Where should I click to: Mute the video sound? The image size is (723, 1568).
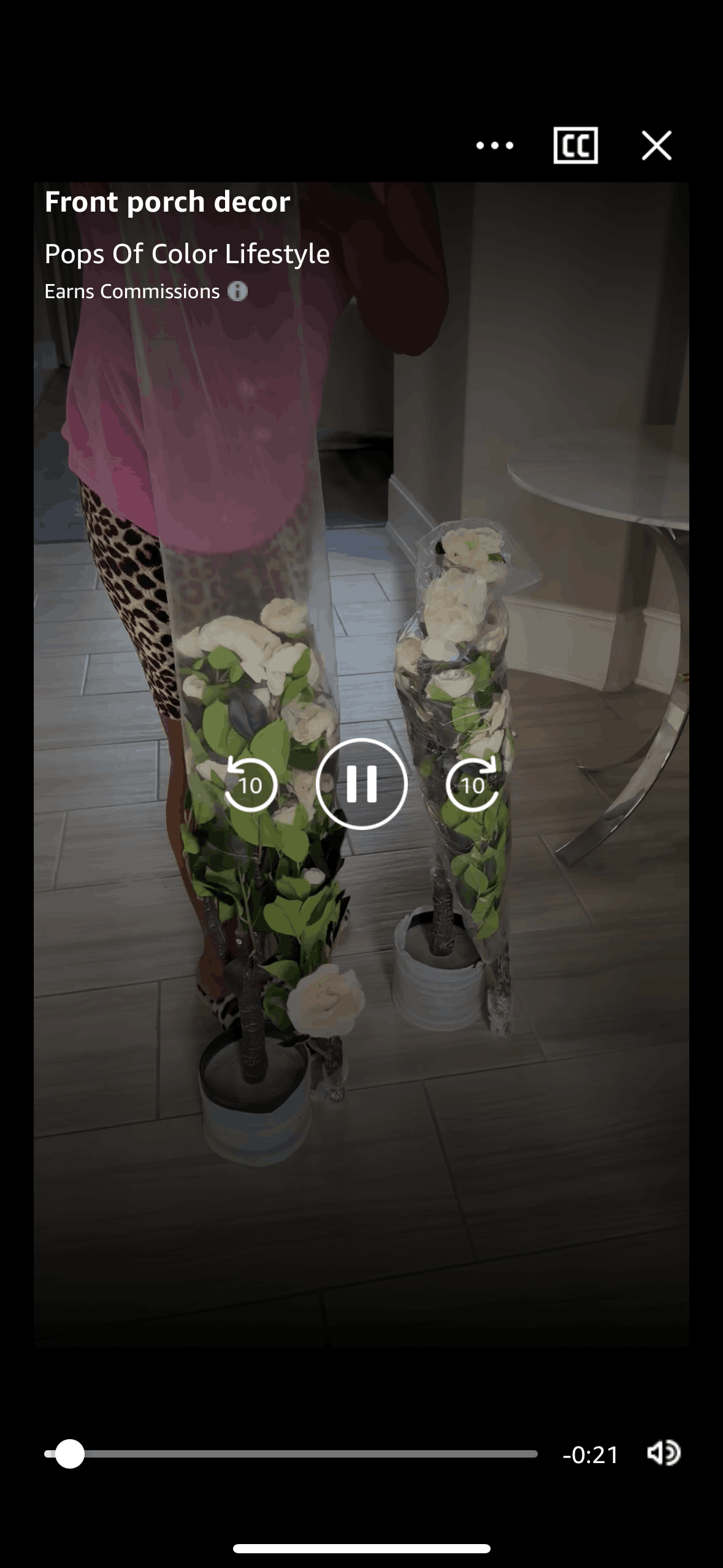[664, 1453]
